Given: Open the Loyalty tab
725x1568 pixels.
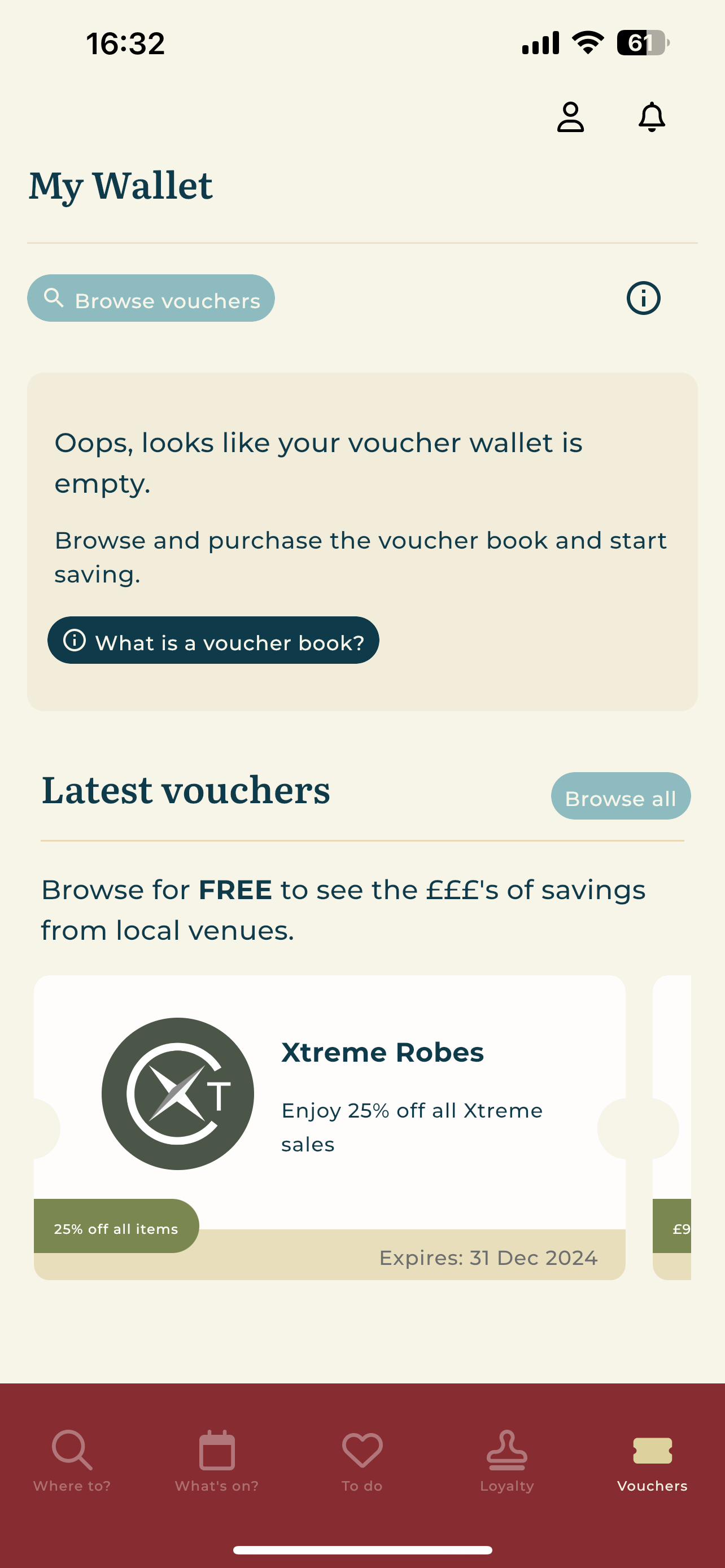Looking at the screenshot, I should pos(506,1461).
